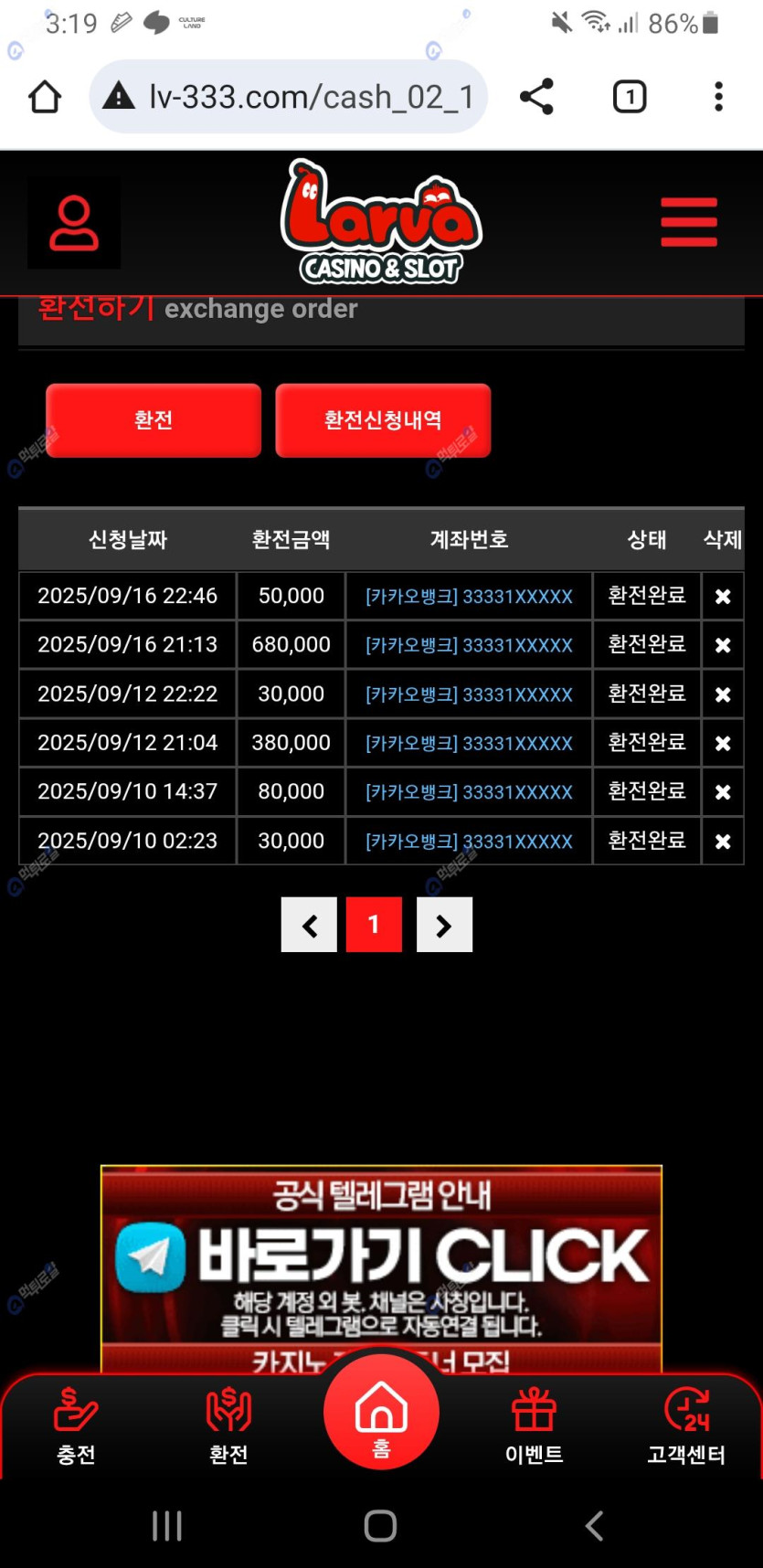
Task: Go to the next page arrow
Action: click(444, 925)
